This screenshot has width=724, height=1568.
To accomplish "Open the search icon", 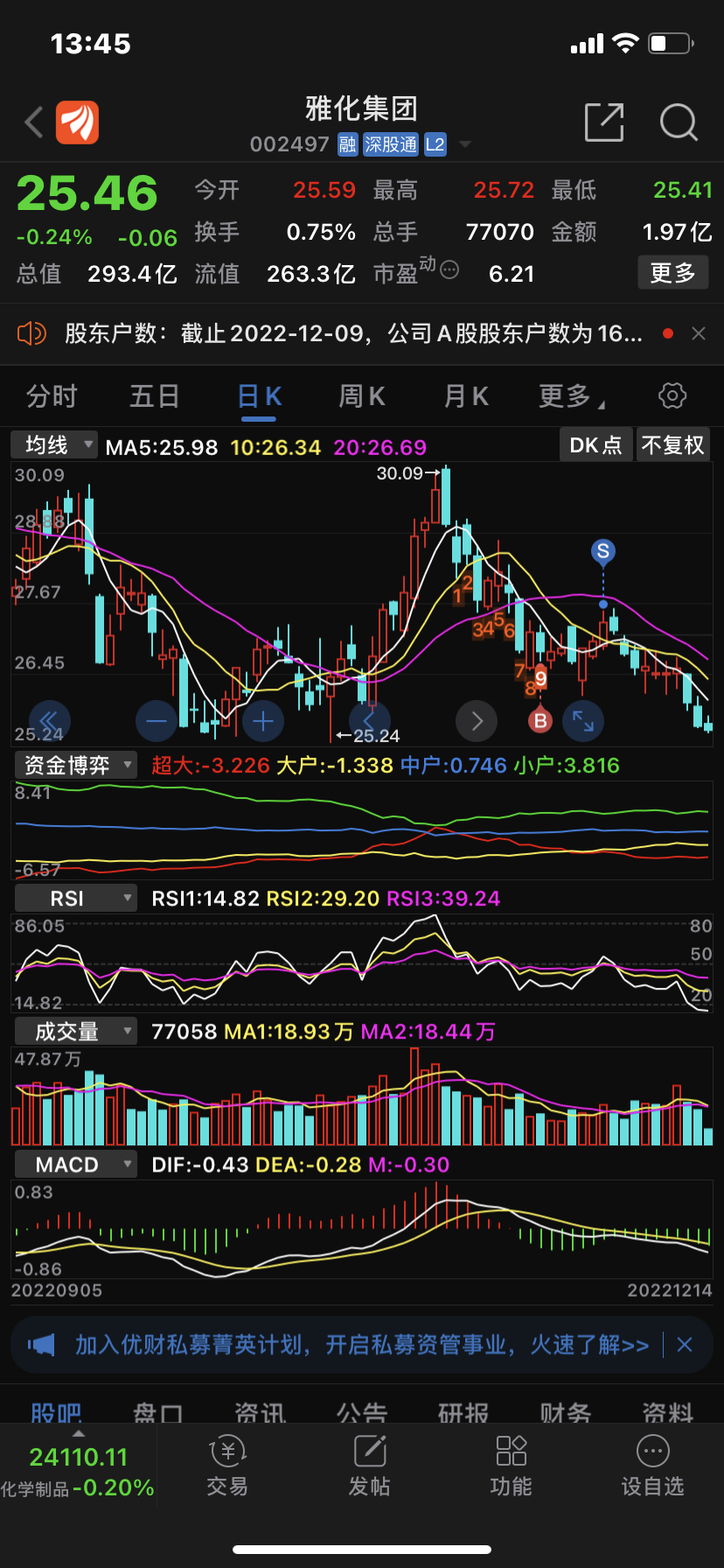I will click(679, 122).
